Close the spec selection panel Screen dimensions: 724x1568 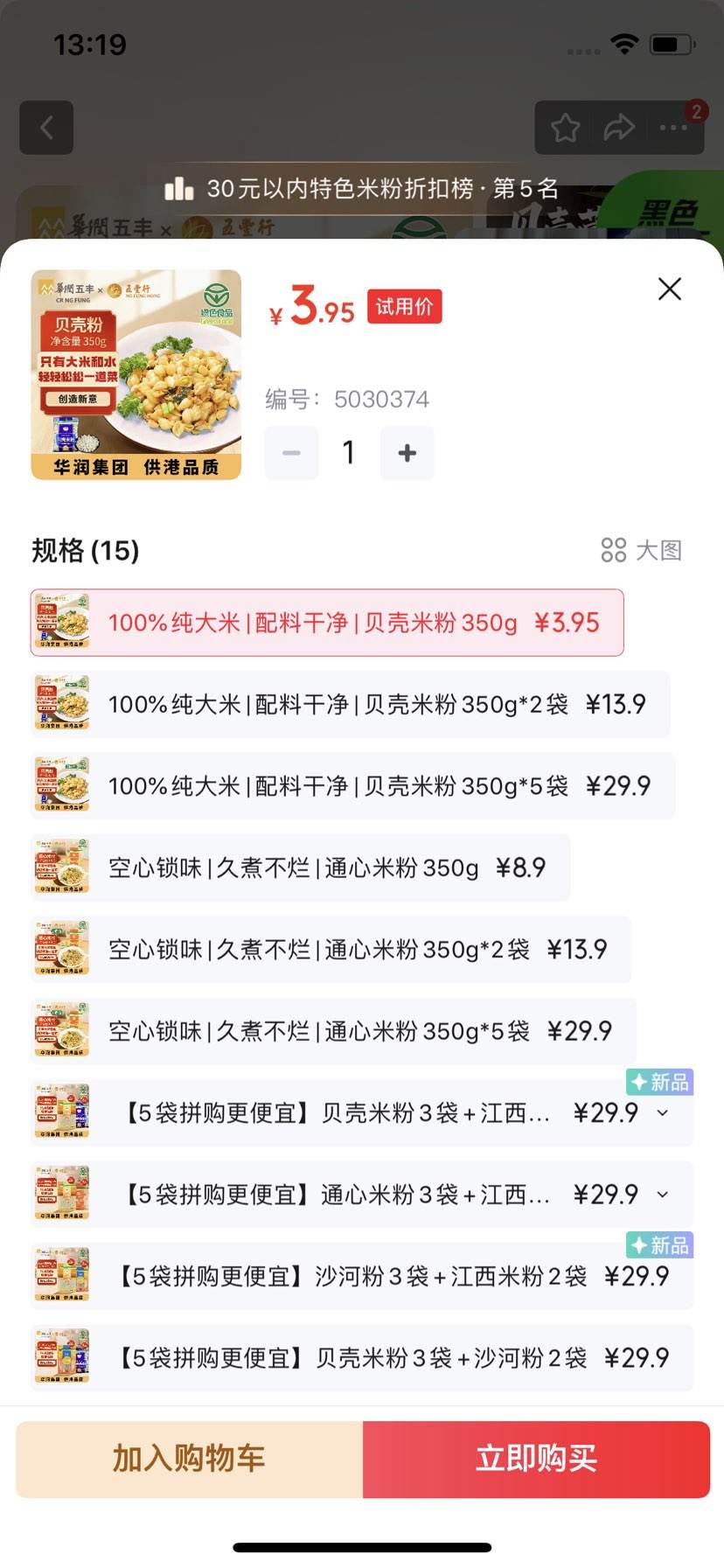670,289
